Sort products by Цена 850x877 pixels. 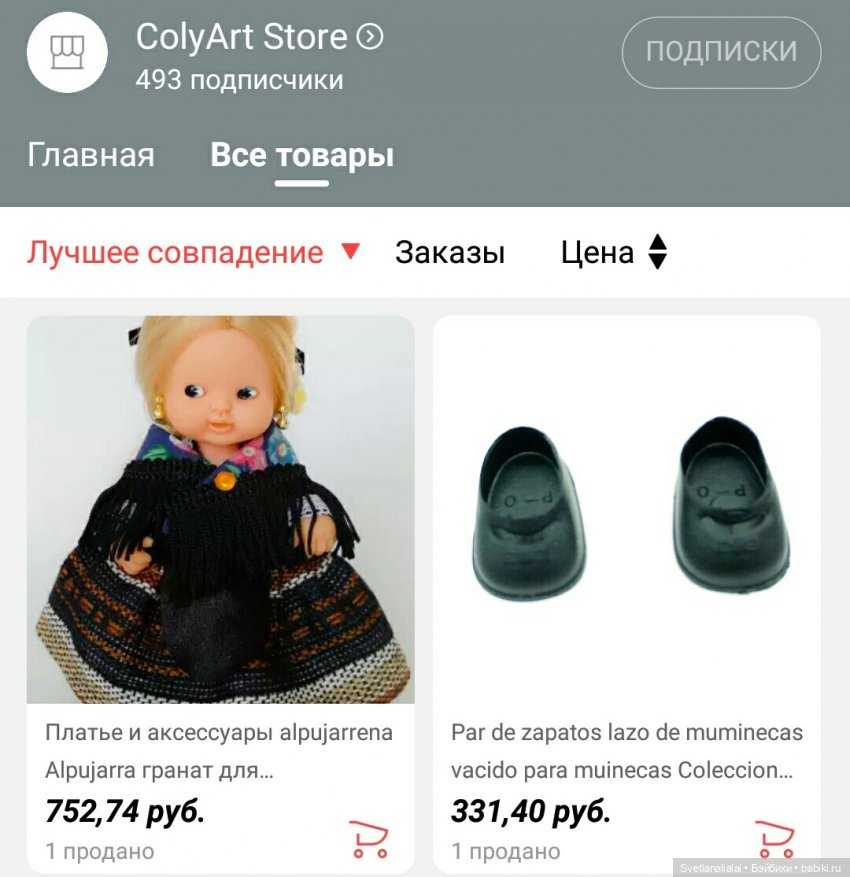point(613,252)
